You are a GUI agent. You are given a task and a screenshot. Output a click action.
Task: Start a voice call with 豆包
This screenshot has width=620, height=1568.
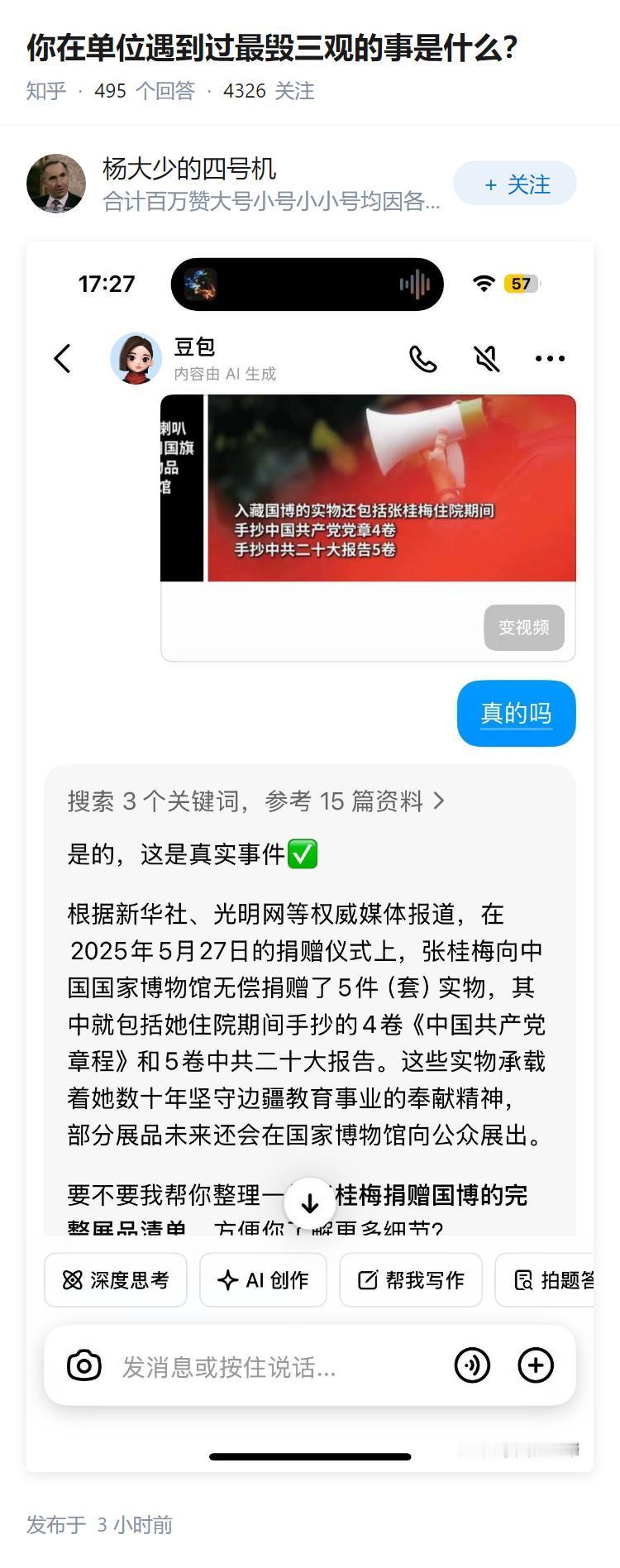423,358
